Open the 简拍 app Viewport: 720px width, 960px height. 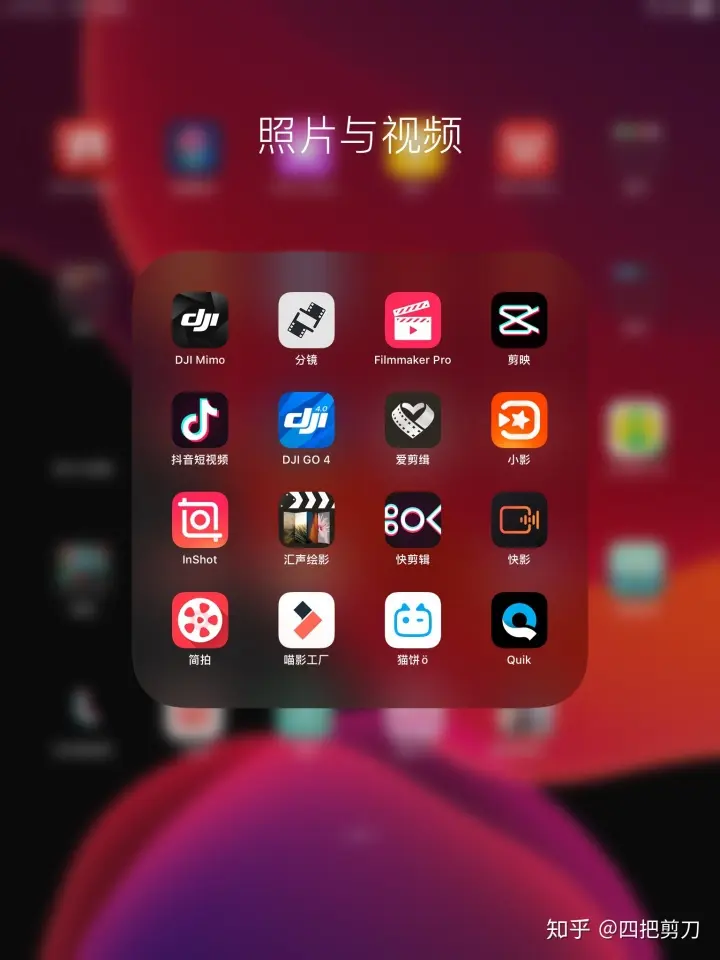(x=200, y=620)
